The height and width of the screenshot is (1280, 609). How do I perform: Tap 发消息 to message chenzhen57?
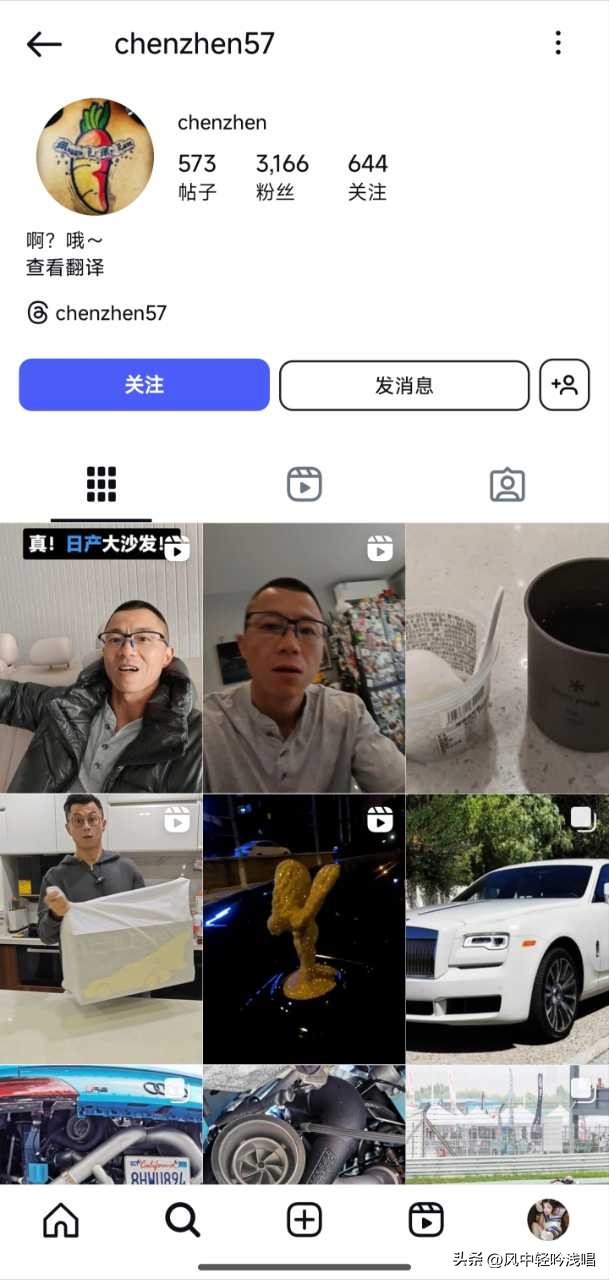point(404,385)
